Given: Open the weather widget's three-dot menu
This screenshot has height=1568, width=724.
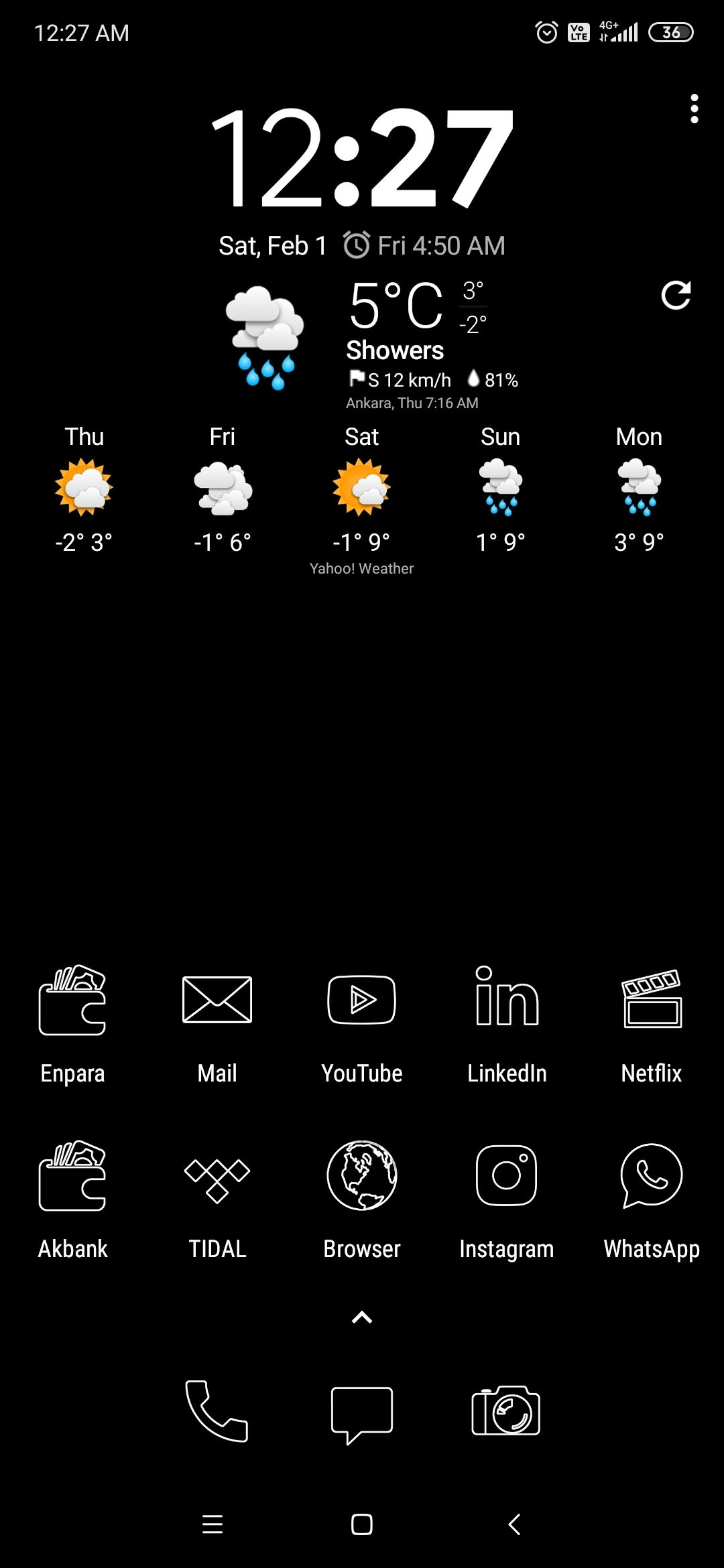Looking at the screenshot, I should tap(695, 109).
